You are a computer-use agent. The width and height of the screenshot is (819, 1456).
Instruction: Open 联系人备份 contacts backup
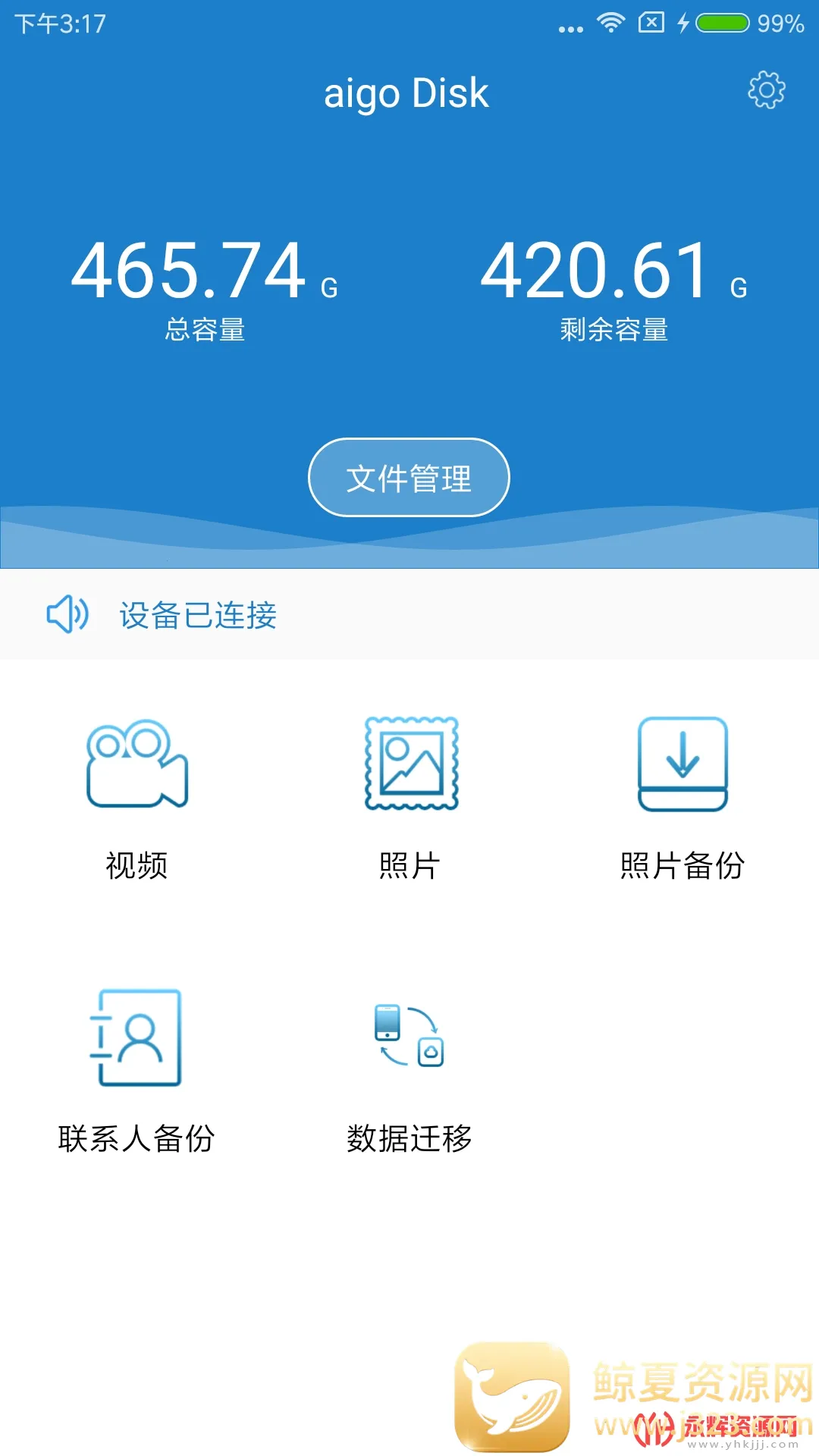click(136, 1069)
